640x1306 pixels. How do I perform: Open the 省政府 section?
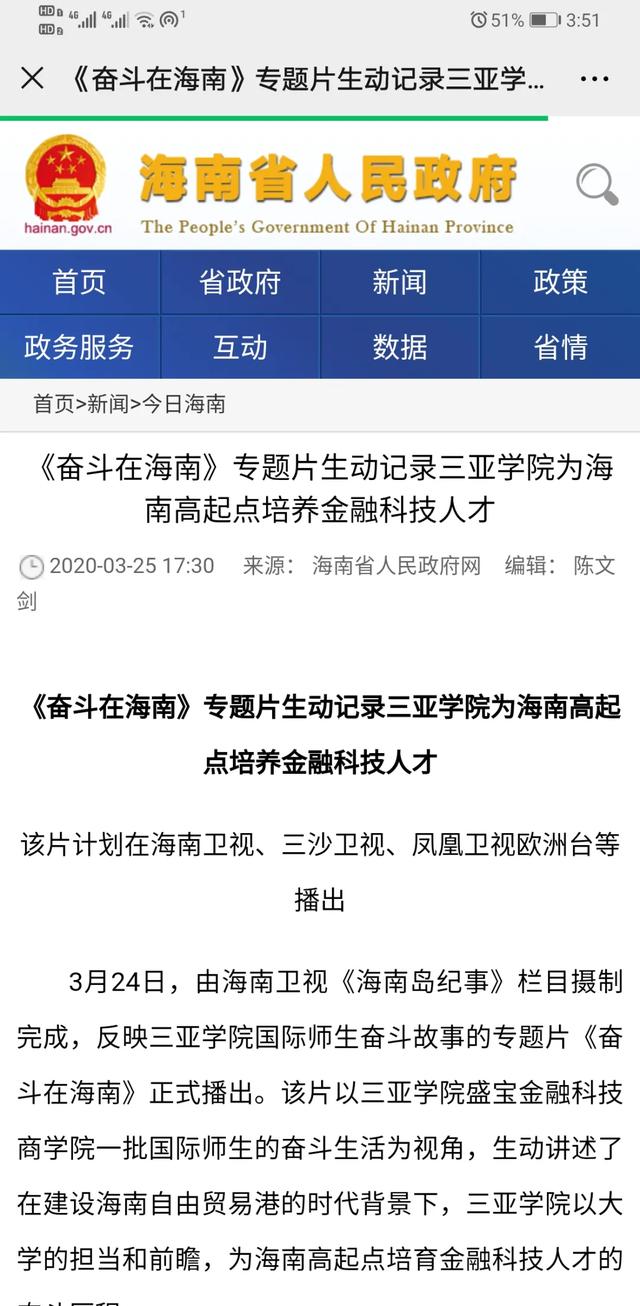pos(240,282)
